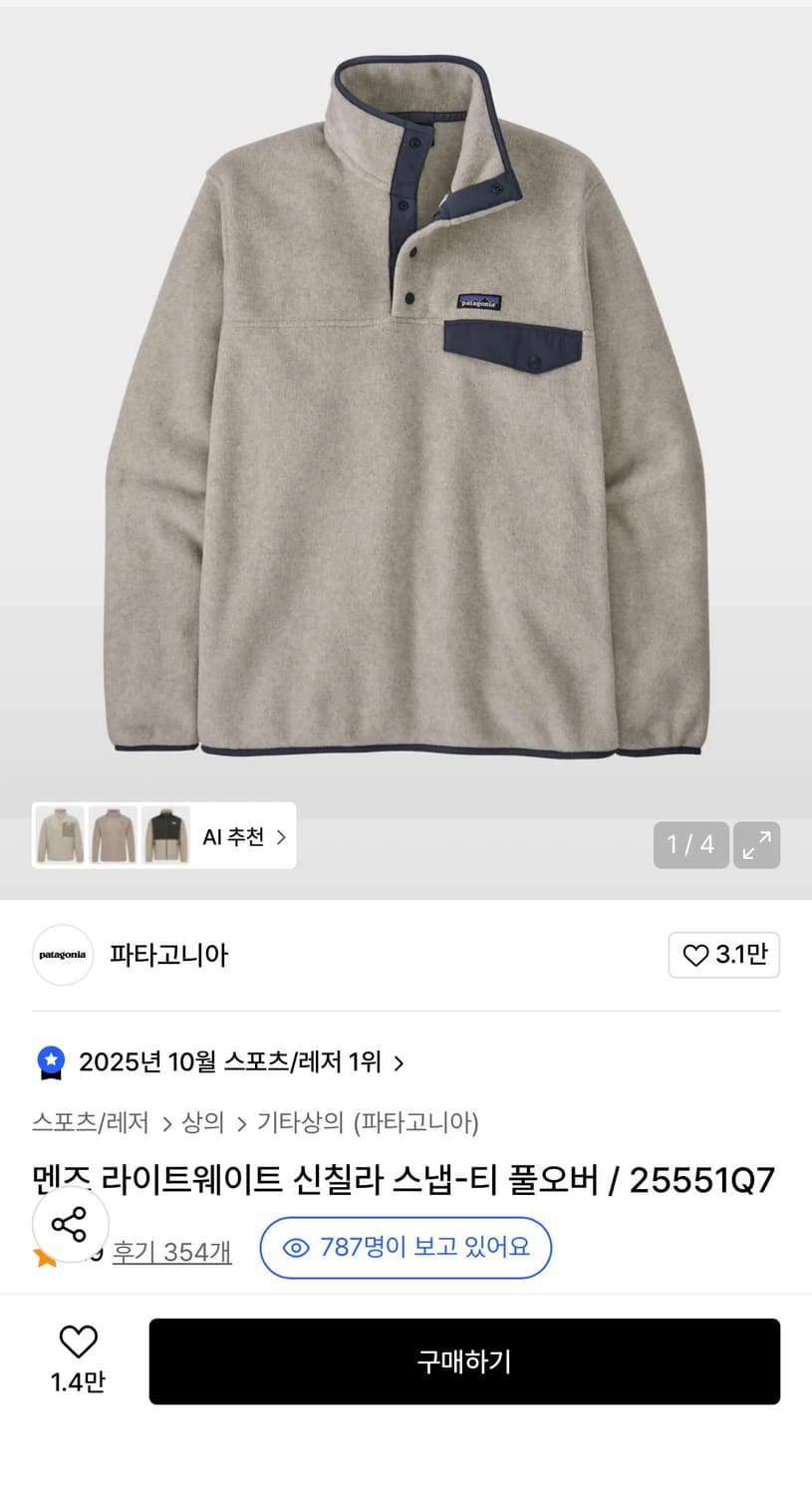Select the 상의 breadcrumb category
812x1495 pixels.
pos(203,1122)
